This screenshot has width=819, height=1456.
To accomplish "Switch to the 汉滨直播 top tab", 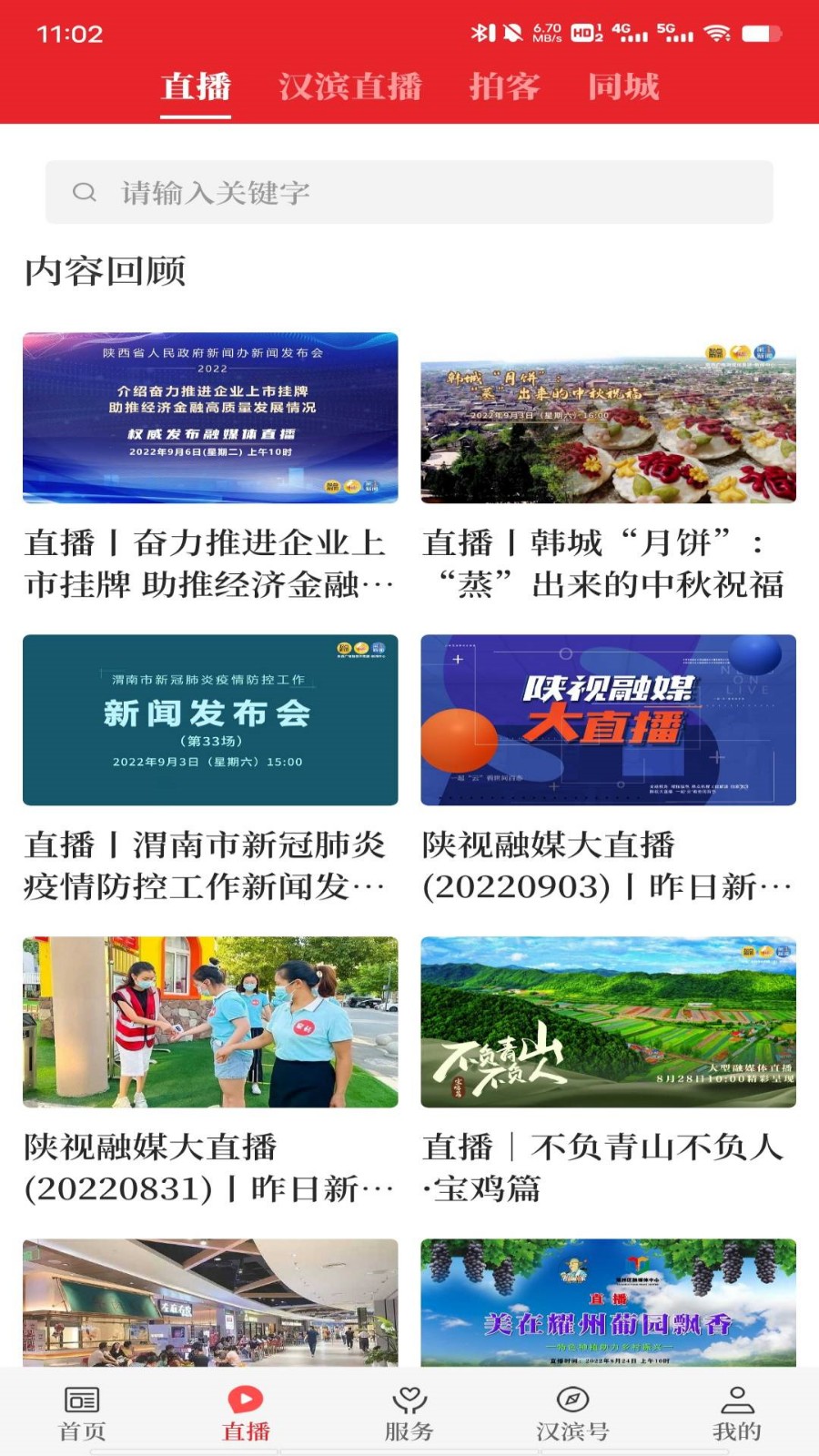I will point(350,87).
